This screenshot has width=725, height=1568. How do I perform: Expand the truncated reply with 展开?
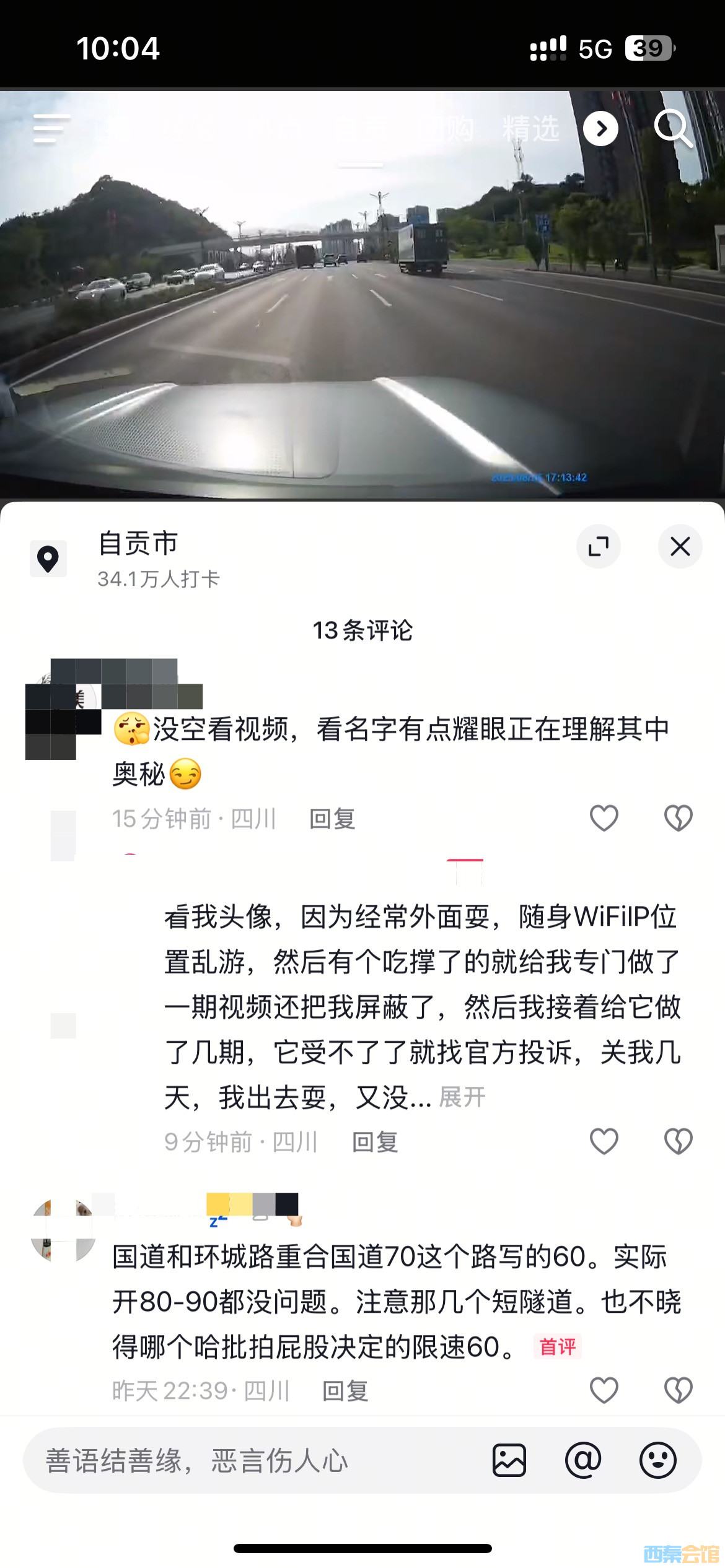click(462, 1097)
